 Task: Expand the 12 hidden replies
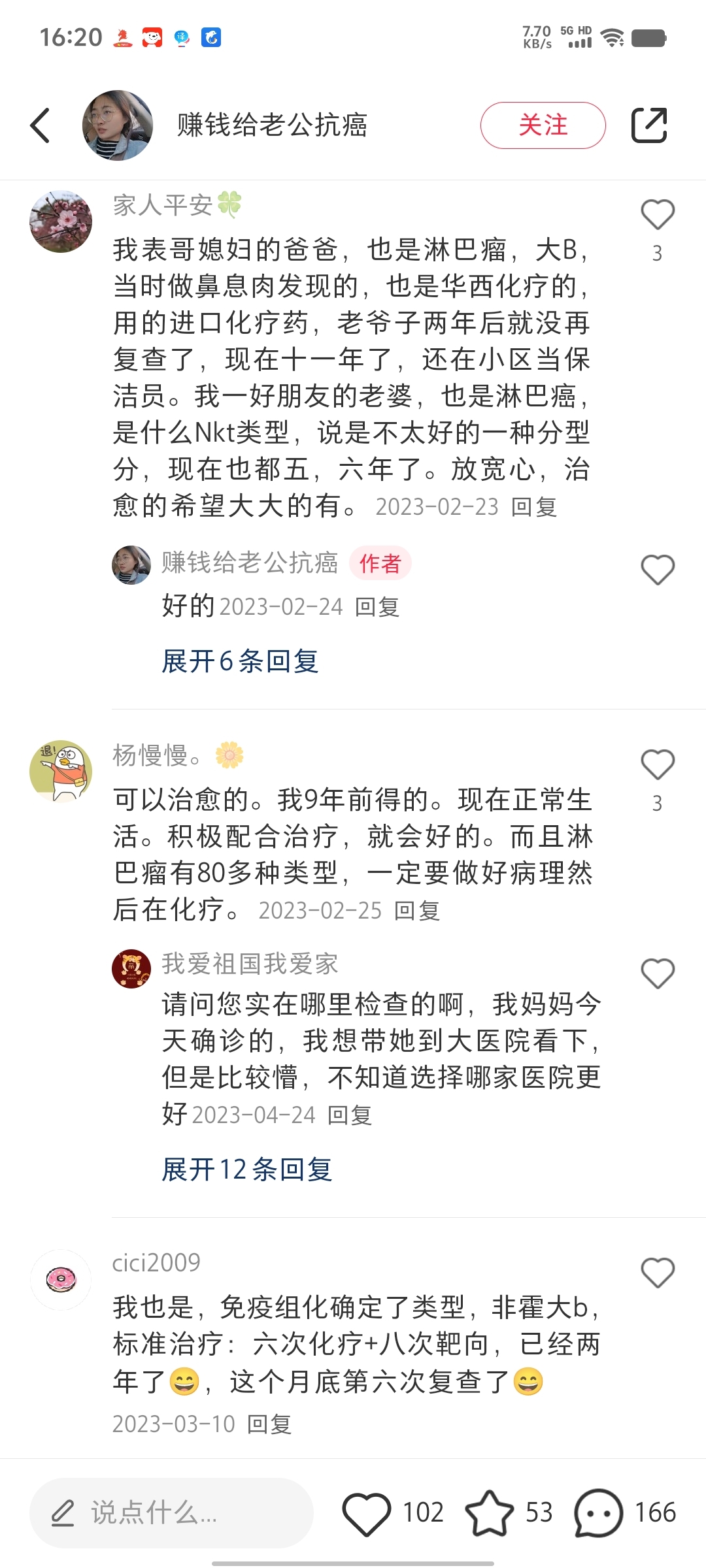[247, 1169]
